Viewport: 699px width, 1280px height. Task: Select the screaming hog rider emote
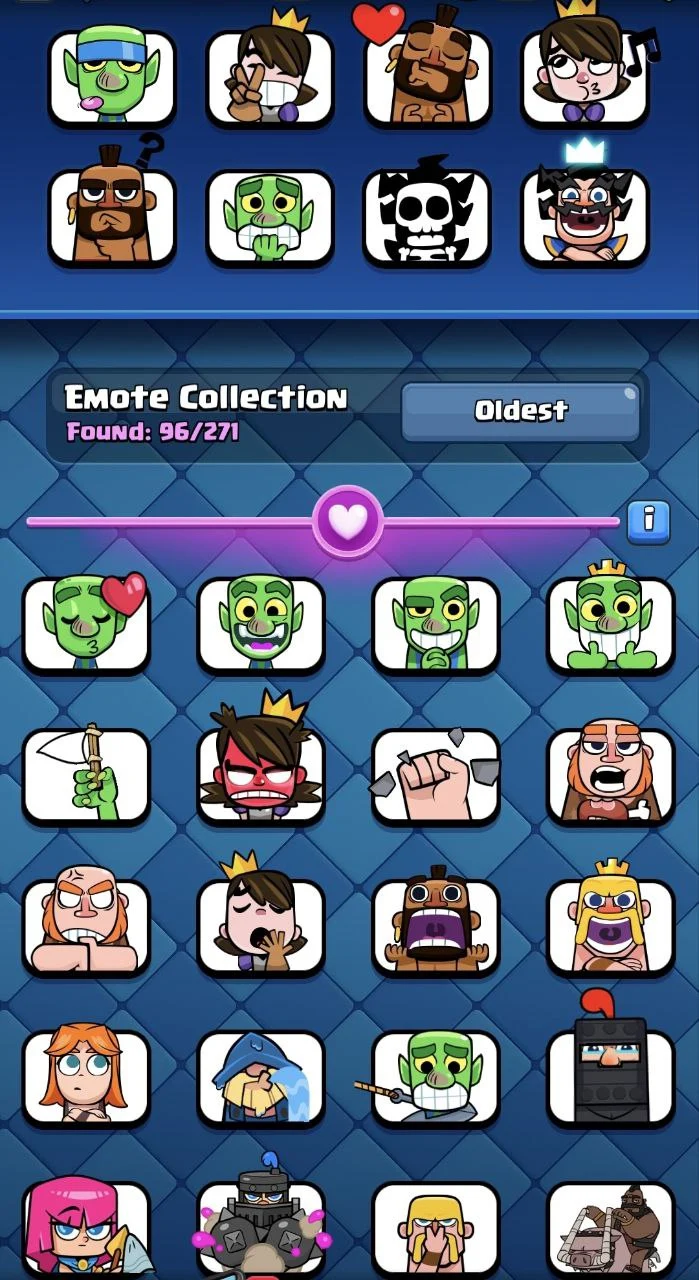[436, 926]
